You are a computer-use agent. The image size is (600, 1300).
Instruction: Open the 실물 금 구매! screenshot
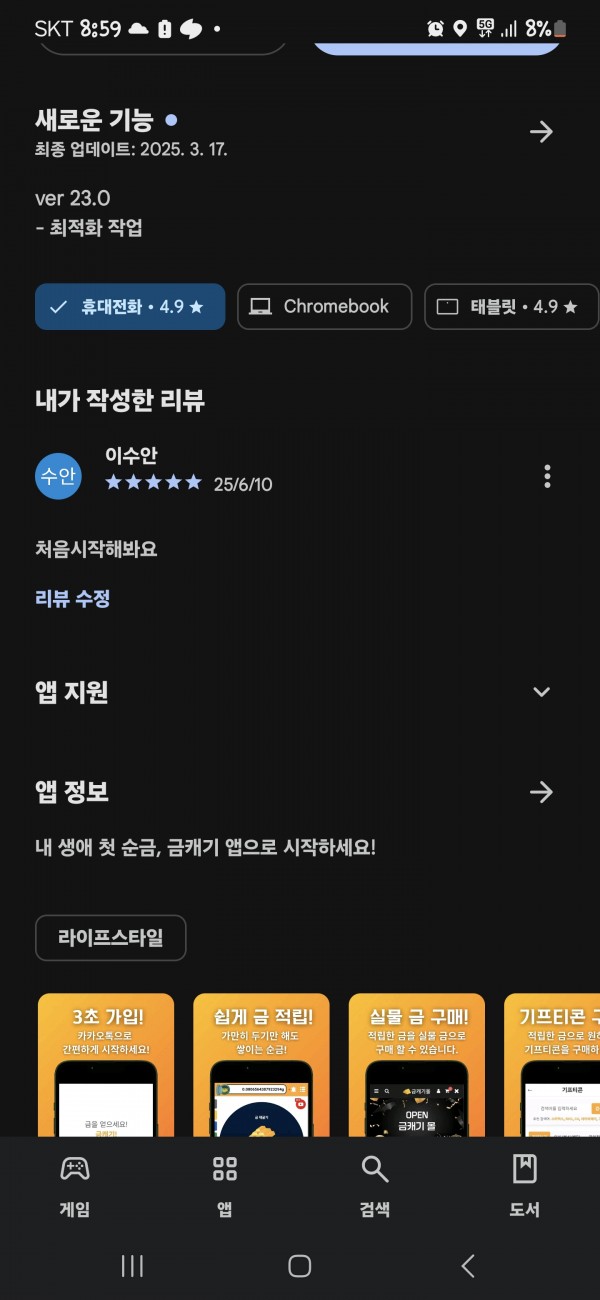pos(416,1065)
